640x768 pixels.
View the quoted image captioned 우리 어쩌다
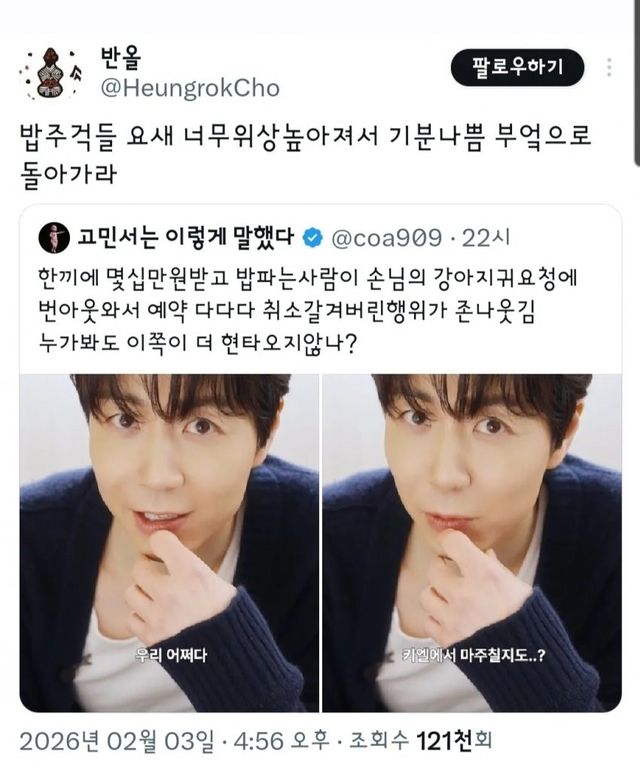click(169, 540)
